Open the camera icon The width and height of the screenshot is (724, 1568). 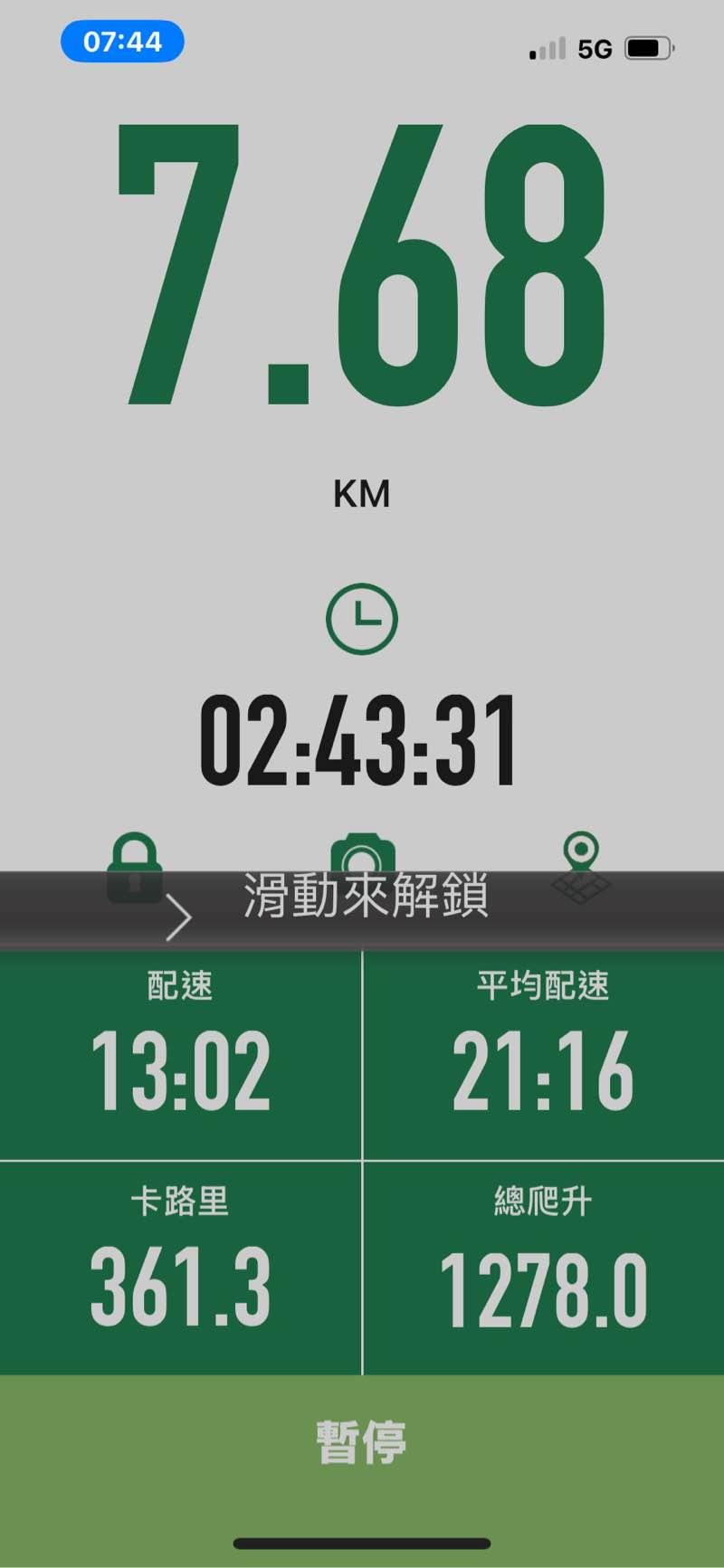point(362,855)
